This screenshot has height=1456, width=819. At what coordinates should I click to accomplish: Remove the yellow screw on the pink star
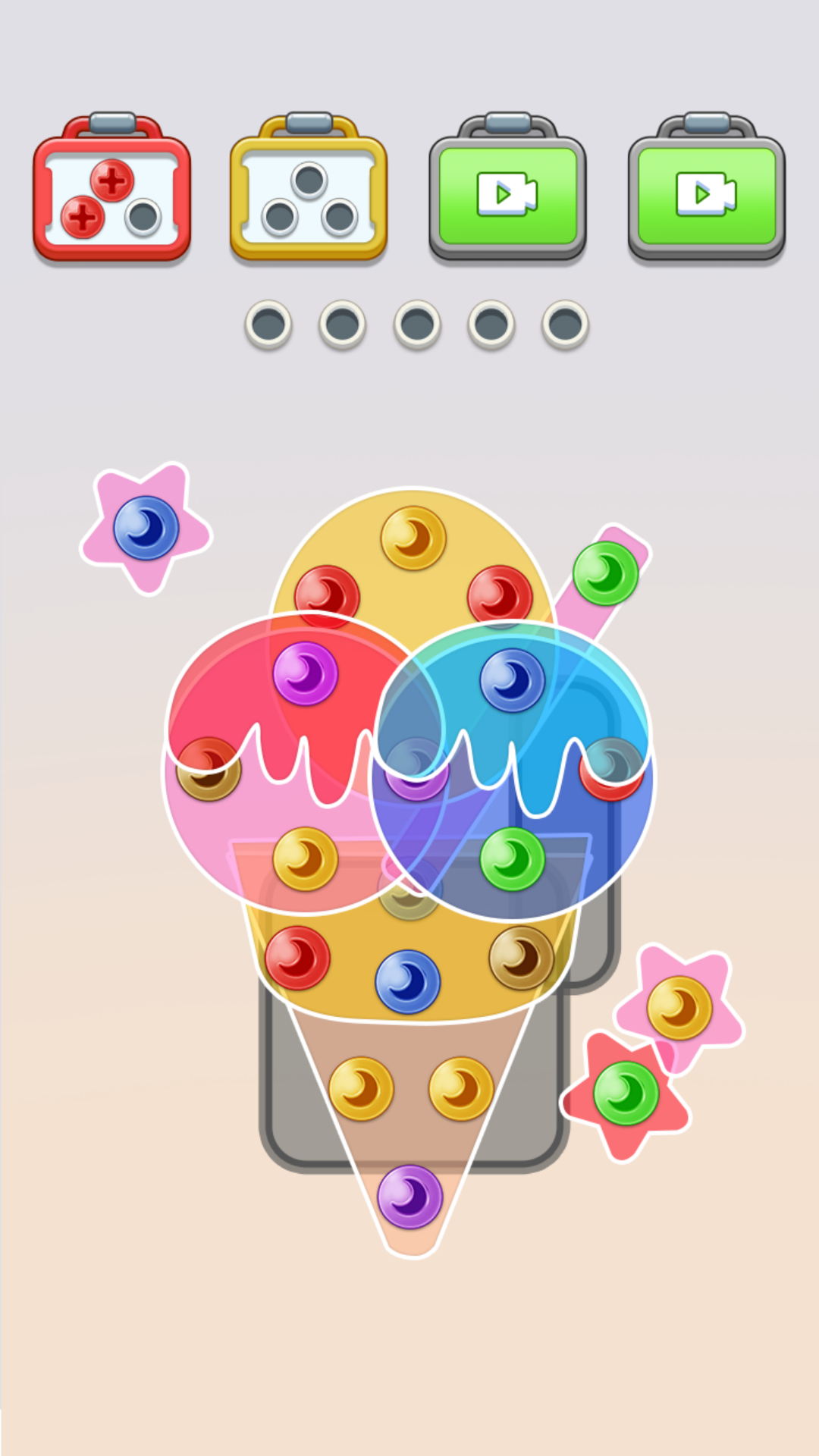pos(679,1007)
